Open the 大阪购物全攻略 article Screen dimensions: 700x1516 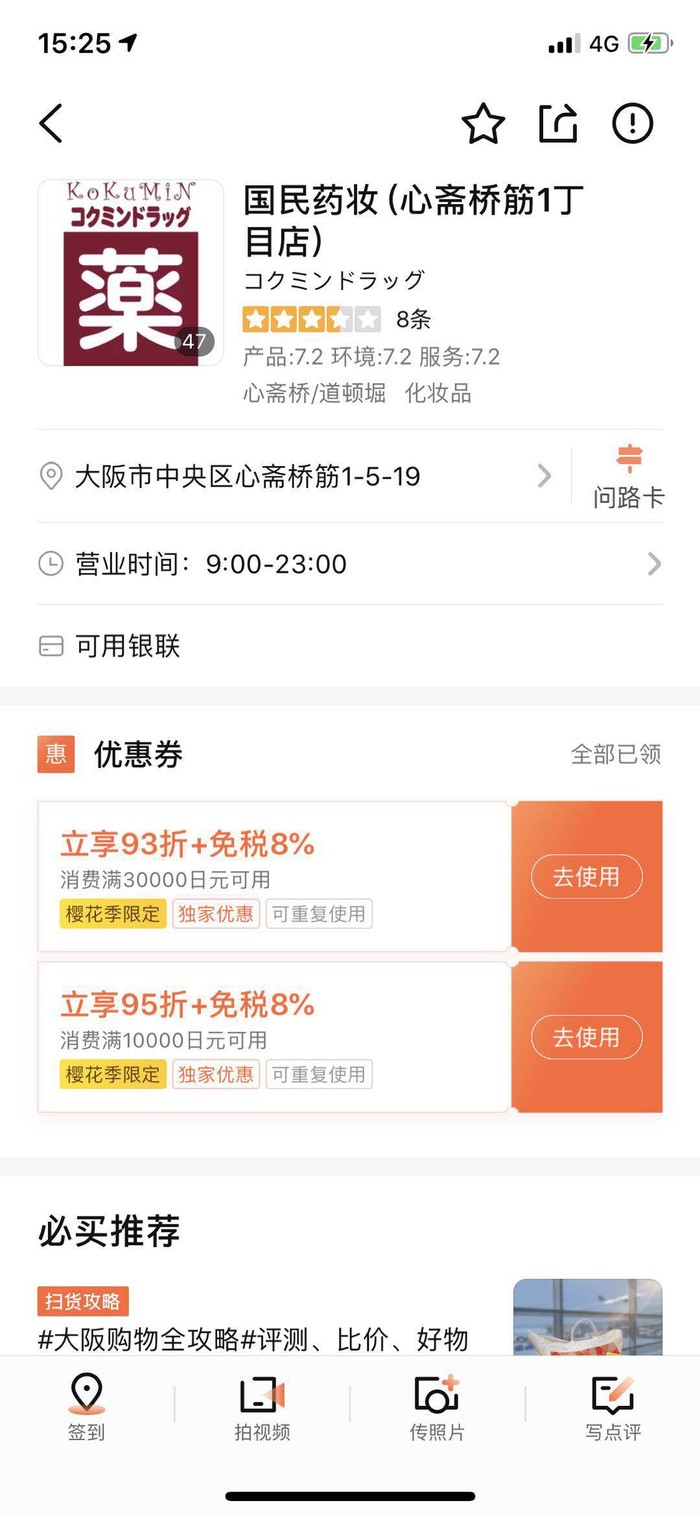pos(253,1338)
